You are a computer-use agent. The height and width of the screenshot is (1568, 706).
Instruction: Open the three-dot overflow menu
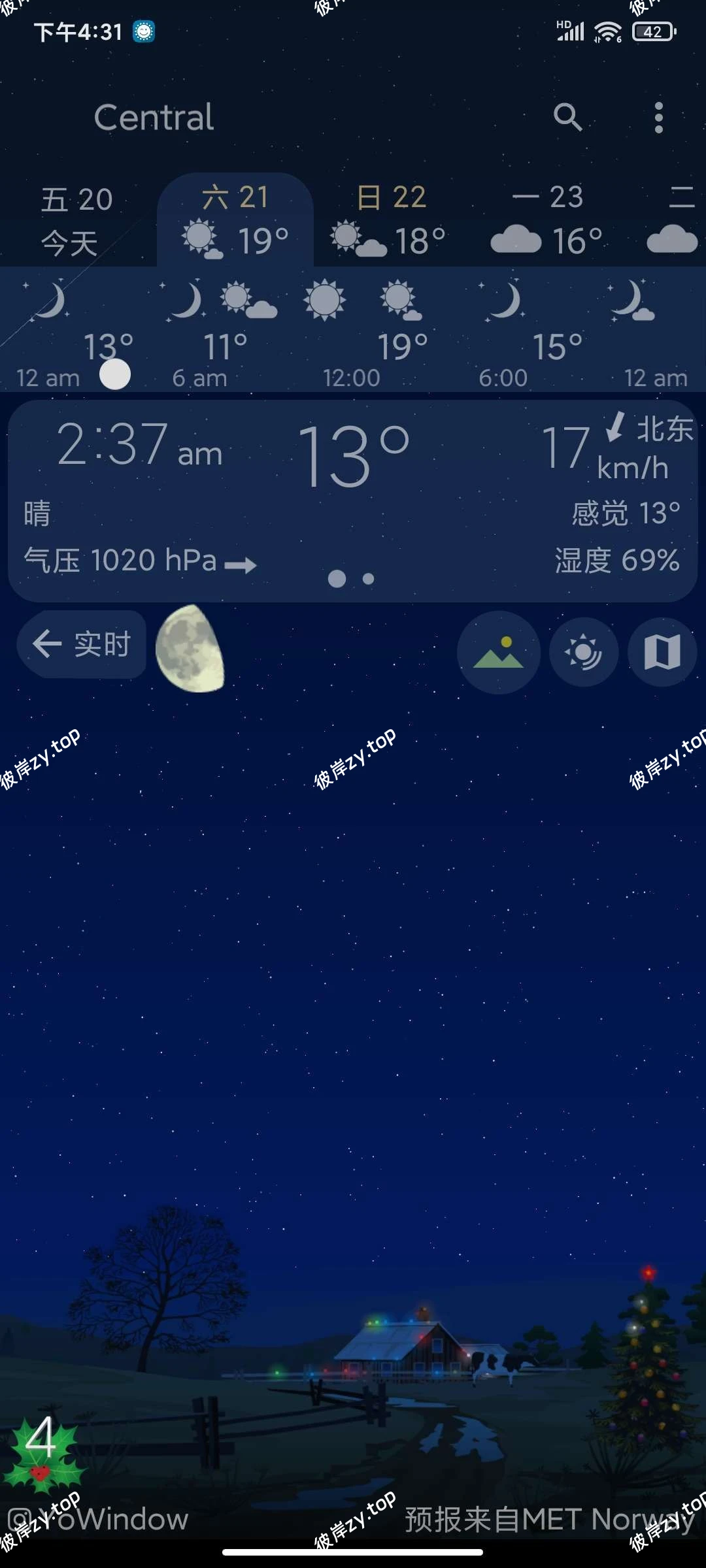[x=658, y=118]
